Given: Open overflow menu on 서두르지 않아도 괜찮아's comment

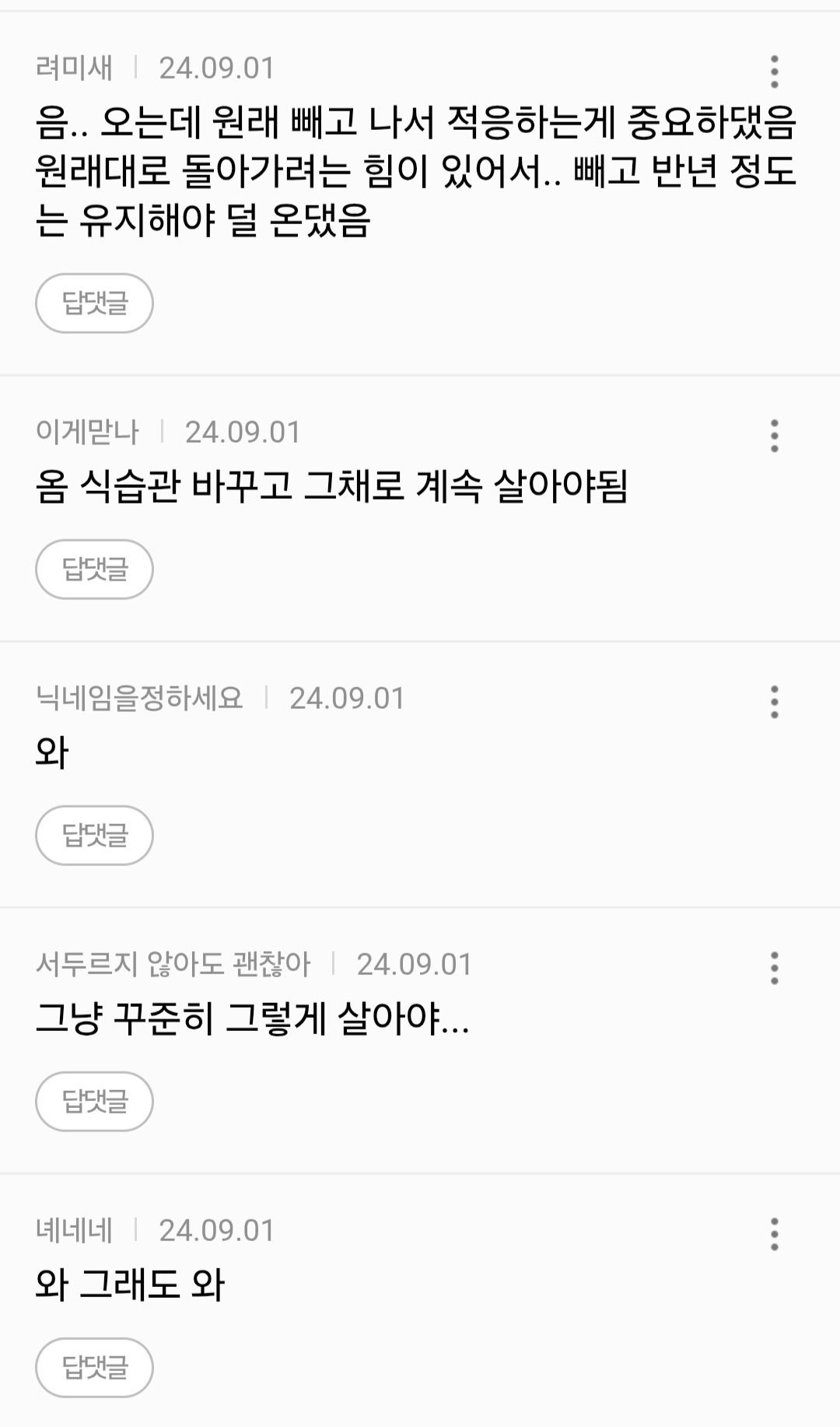Looking at the screenshot, I should click(x=774, y=968).
